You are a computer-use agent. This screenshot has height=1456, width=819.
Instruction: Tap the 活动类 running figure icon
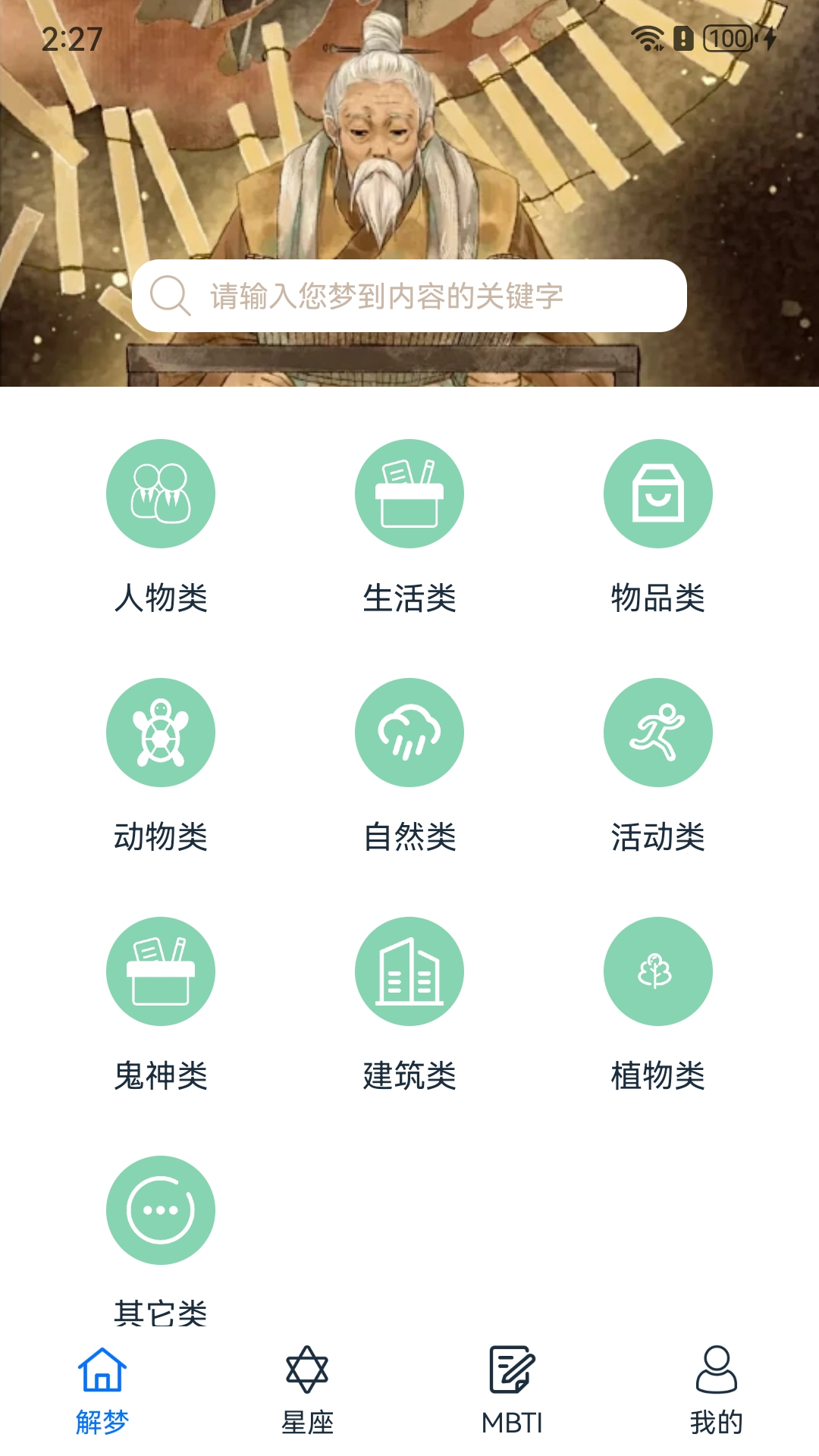point(658,733)
